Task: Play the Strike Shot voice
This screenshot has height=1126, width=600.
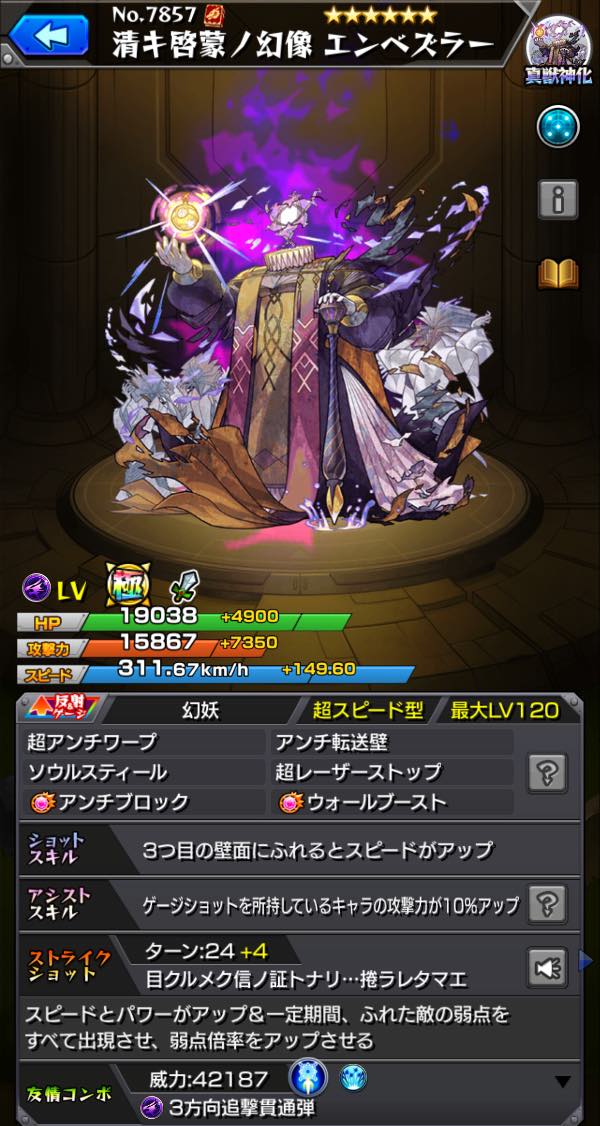Action: click(548, 967)
